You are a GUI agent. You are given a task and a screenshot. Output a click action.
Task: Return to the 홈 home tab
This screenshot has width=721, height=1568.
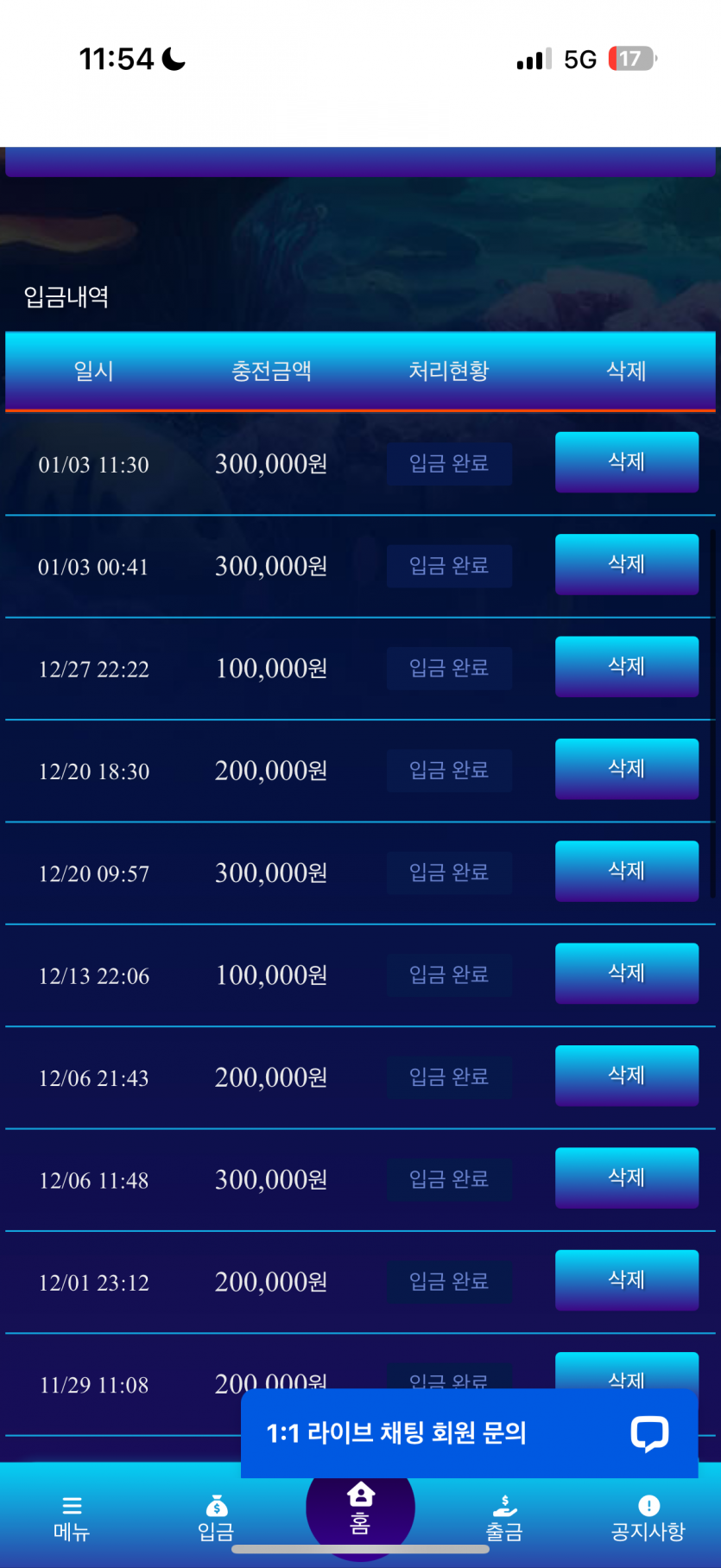click(x=360, y=1508)
